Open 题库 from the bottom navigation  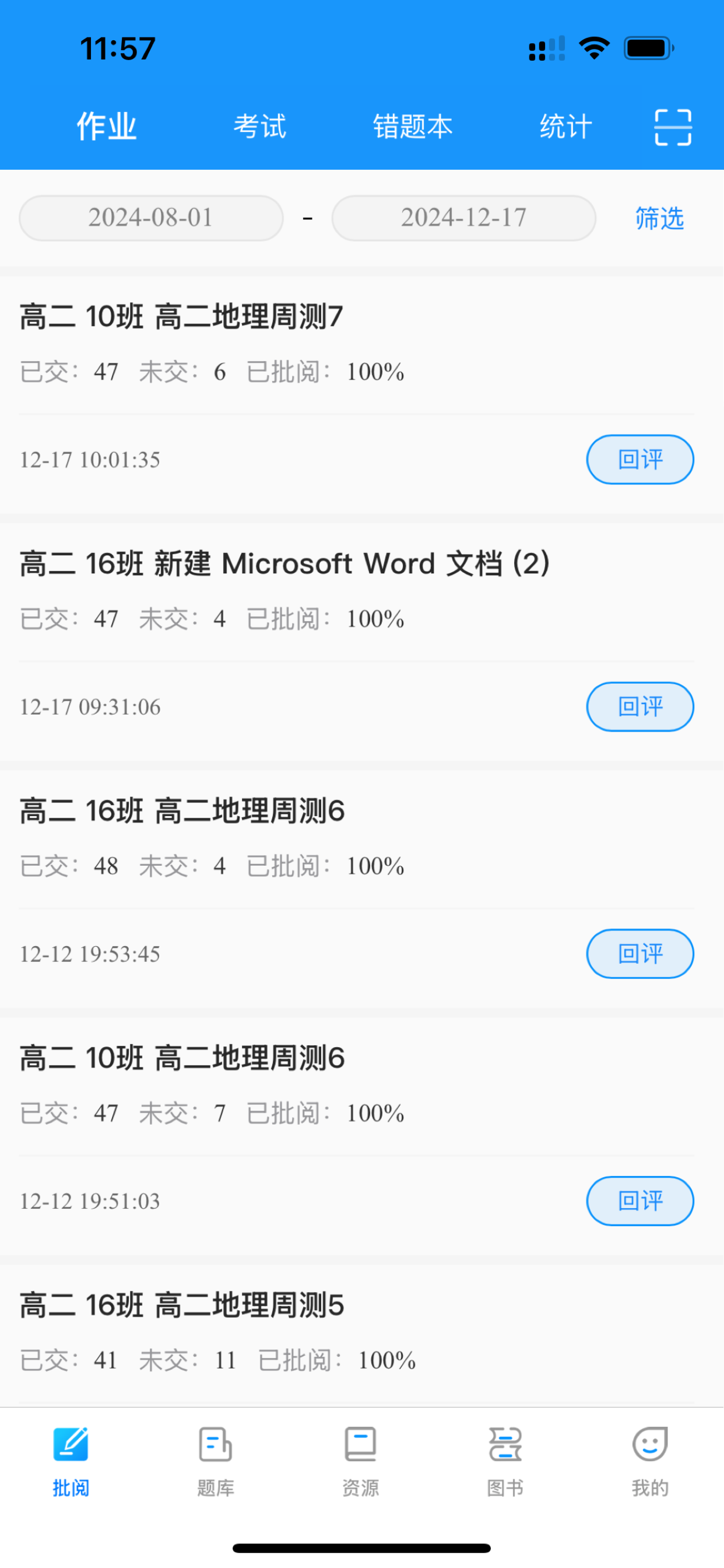tap(216, 1461)
